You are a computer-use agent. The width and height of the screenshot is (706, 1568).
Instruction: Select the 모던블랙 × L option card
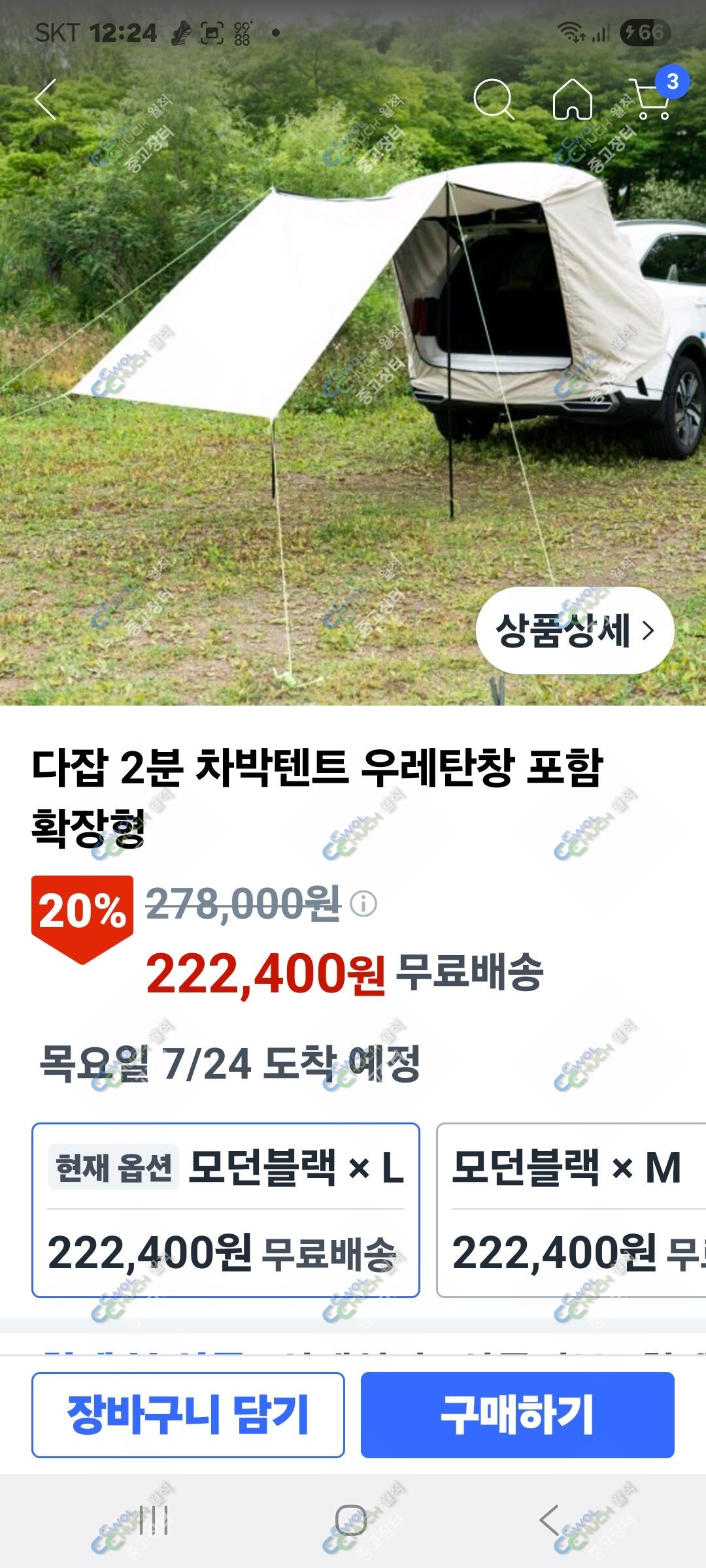click(226, 1210)
